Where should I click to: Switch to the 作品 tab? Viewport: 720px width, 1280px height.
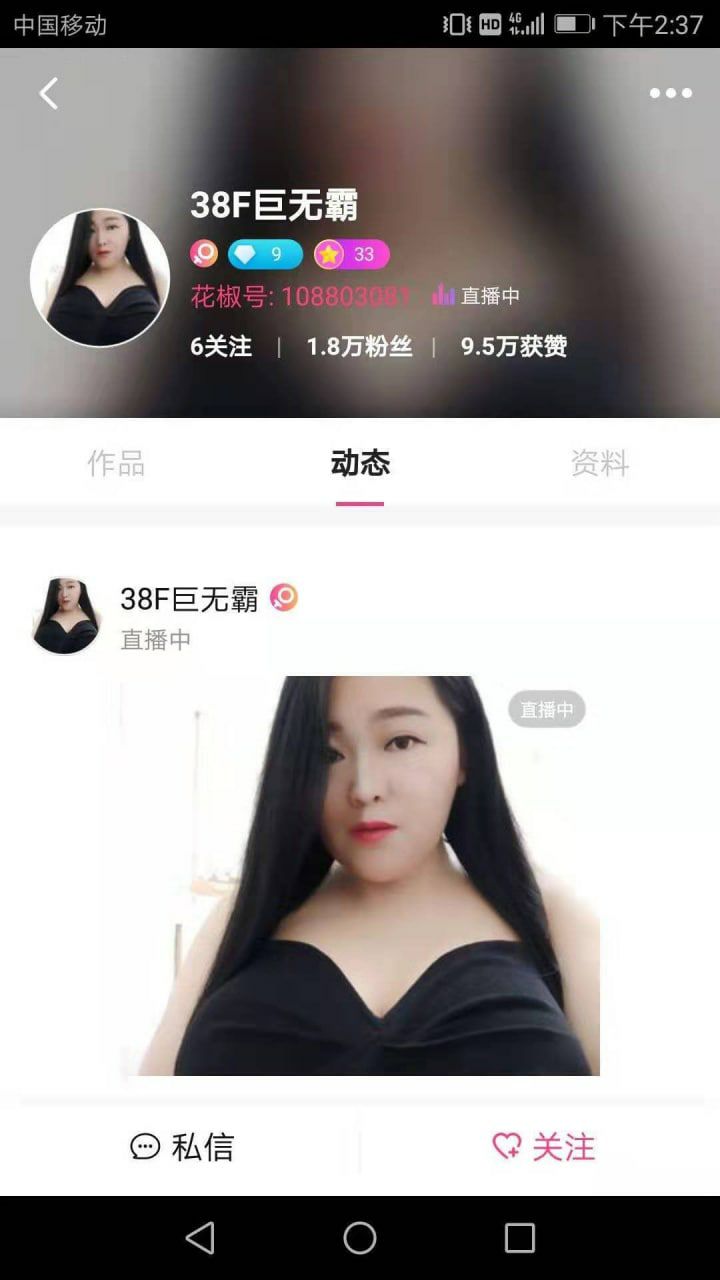coord(116,463)
